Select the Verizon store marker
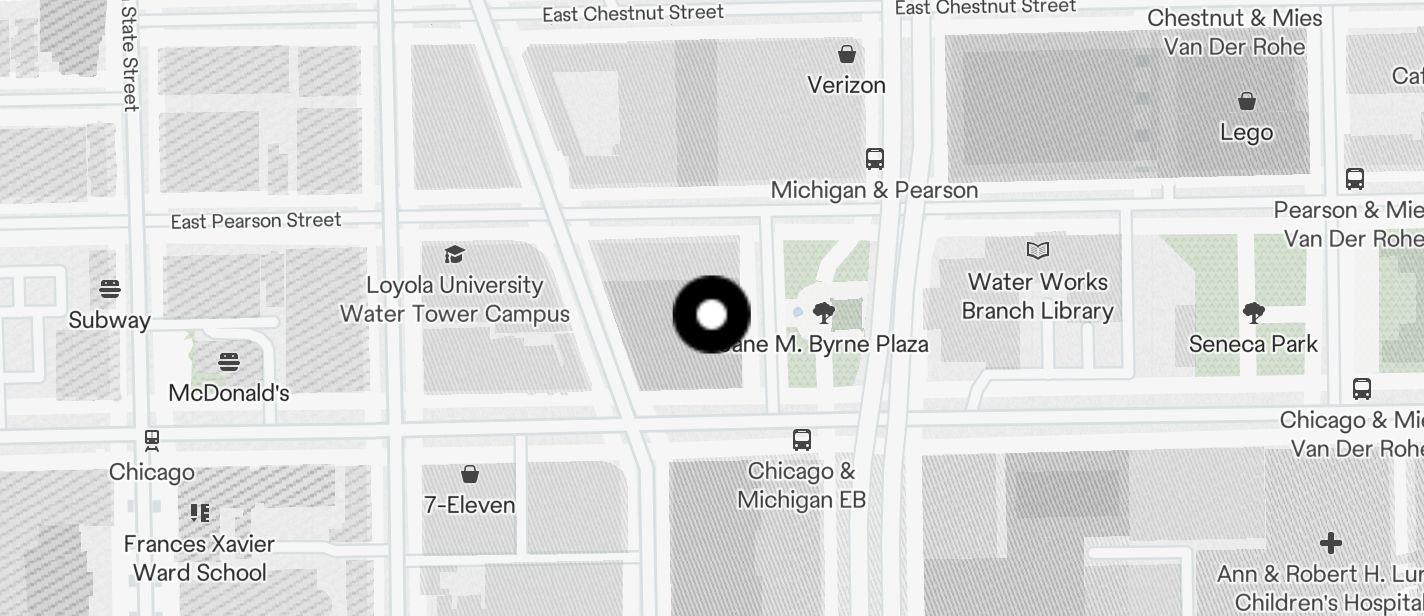This screenshot has height=616, width=1424. [x=847, y=54]
